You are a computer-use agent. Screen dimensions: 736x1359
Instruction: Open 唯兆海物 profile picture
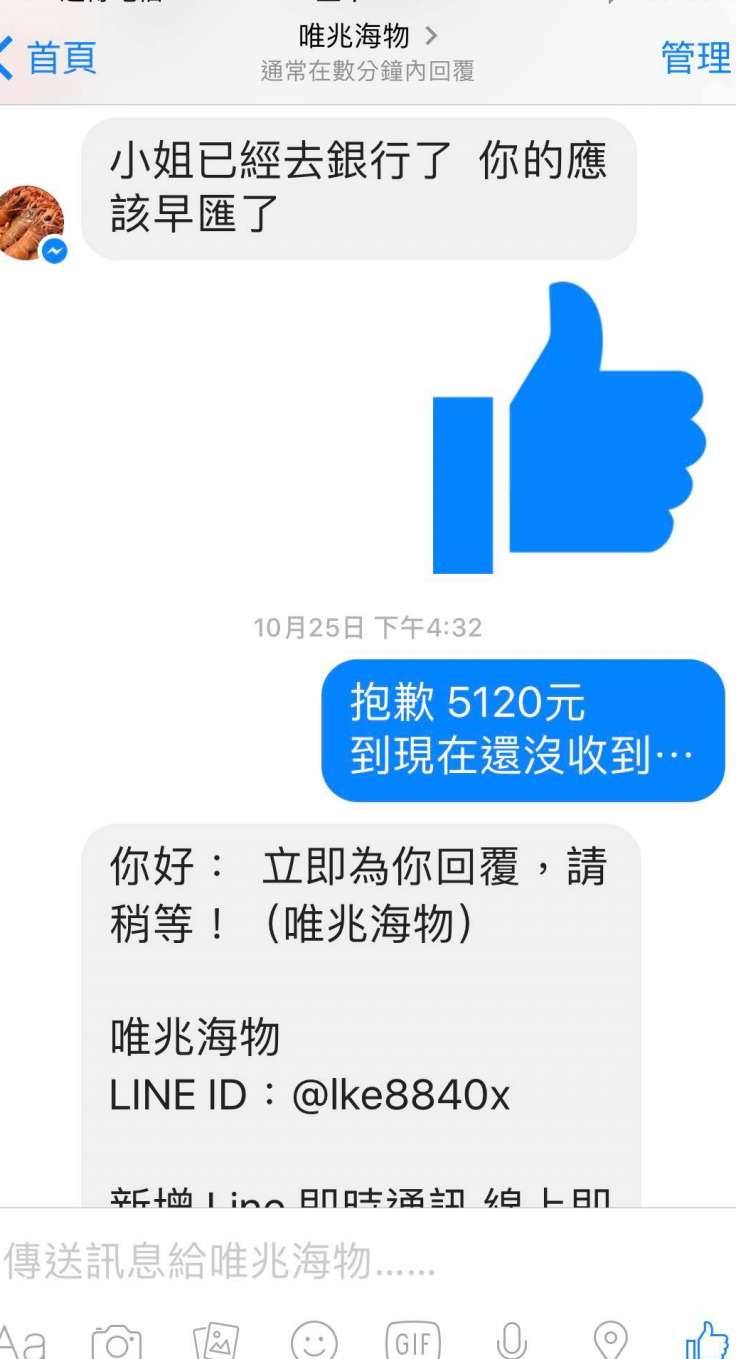30,221
